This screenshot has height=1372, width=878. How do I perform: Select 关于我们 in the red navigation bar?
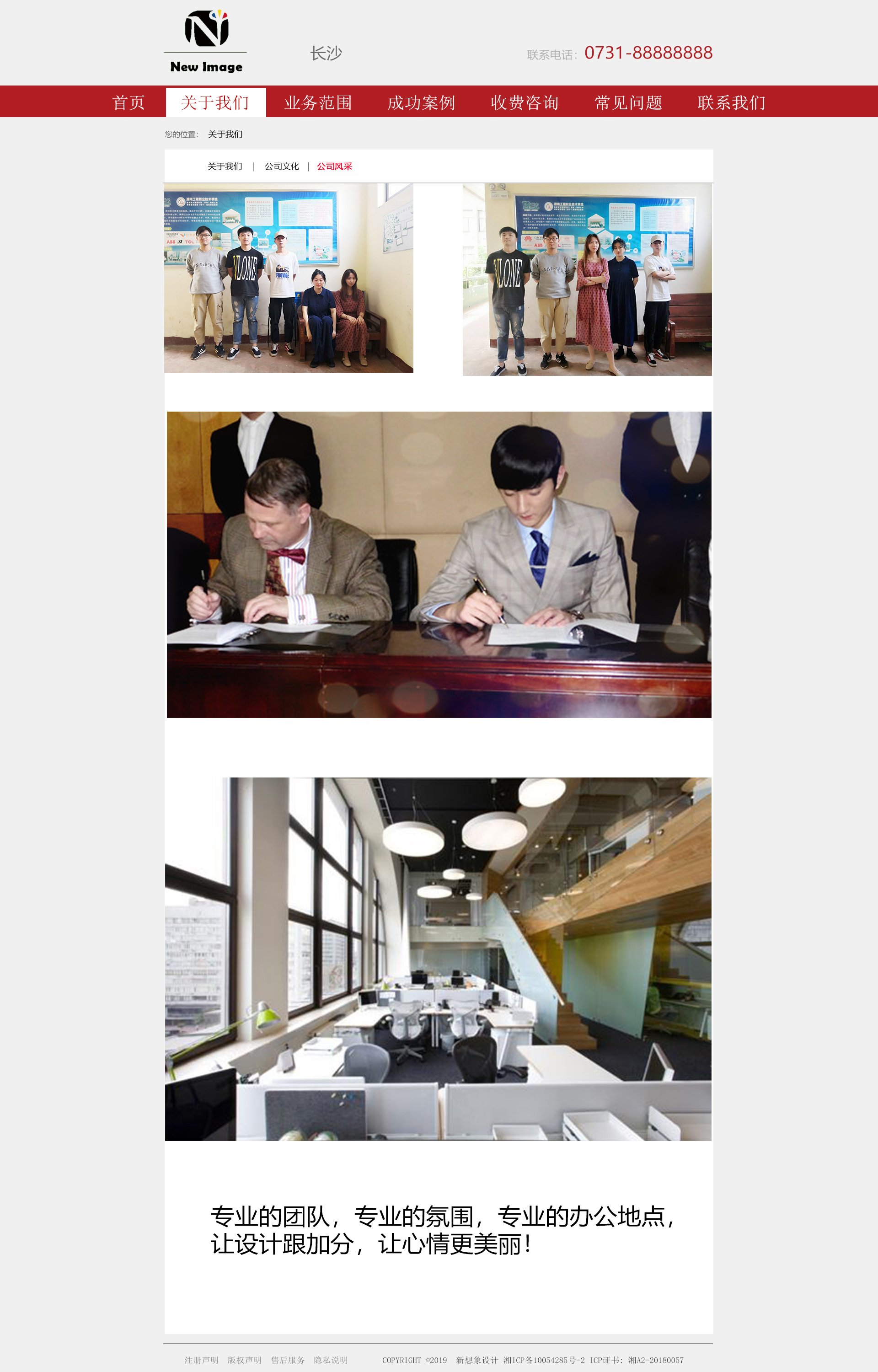pyautogui.click(x=215, y=102)
